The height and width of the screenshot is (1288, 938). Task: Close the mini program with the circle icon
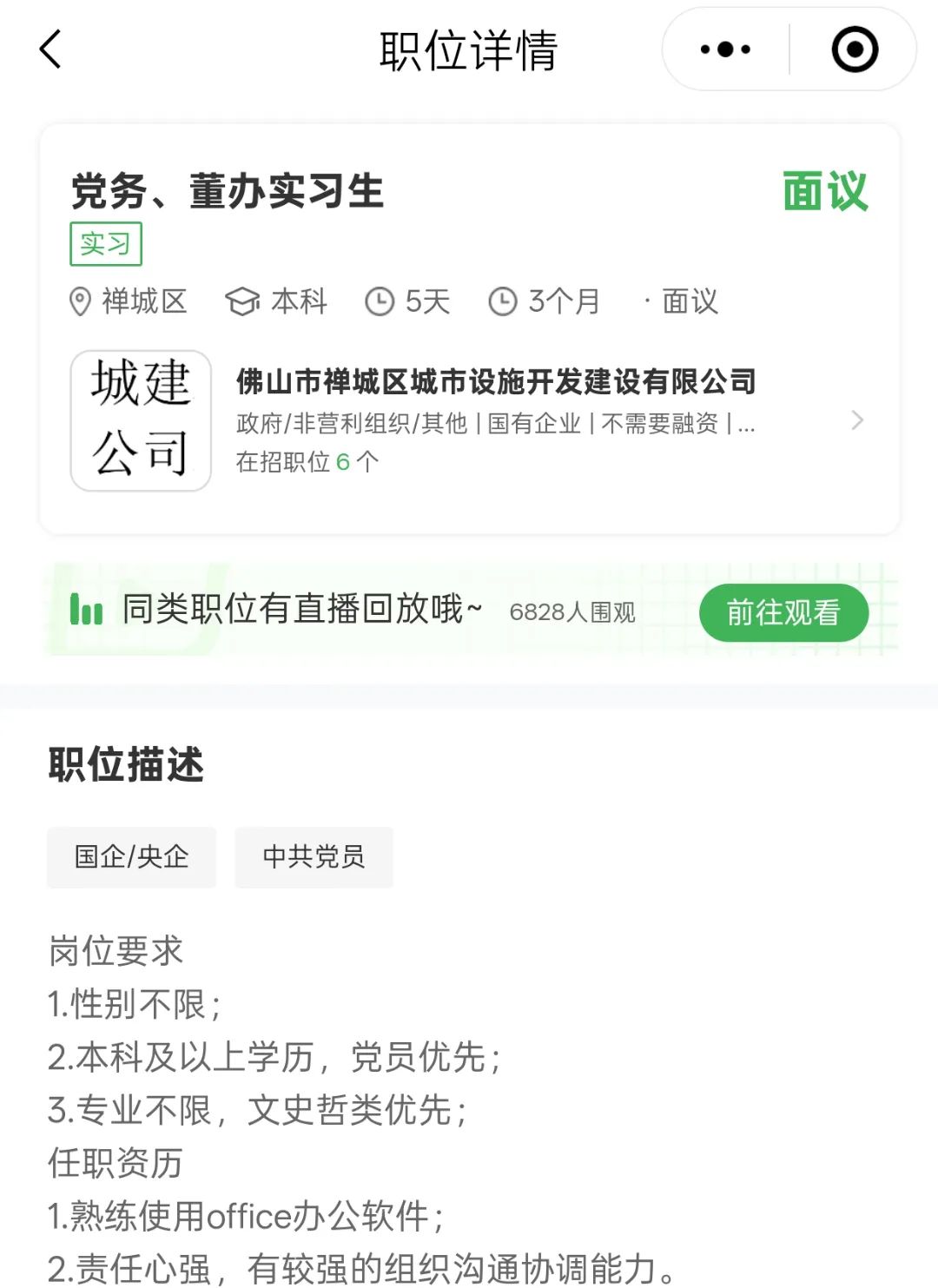point(855,50)
